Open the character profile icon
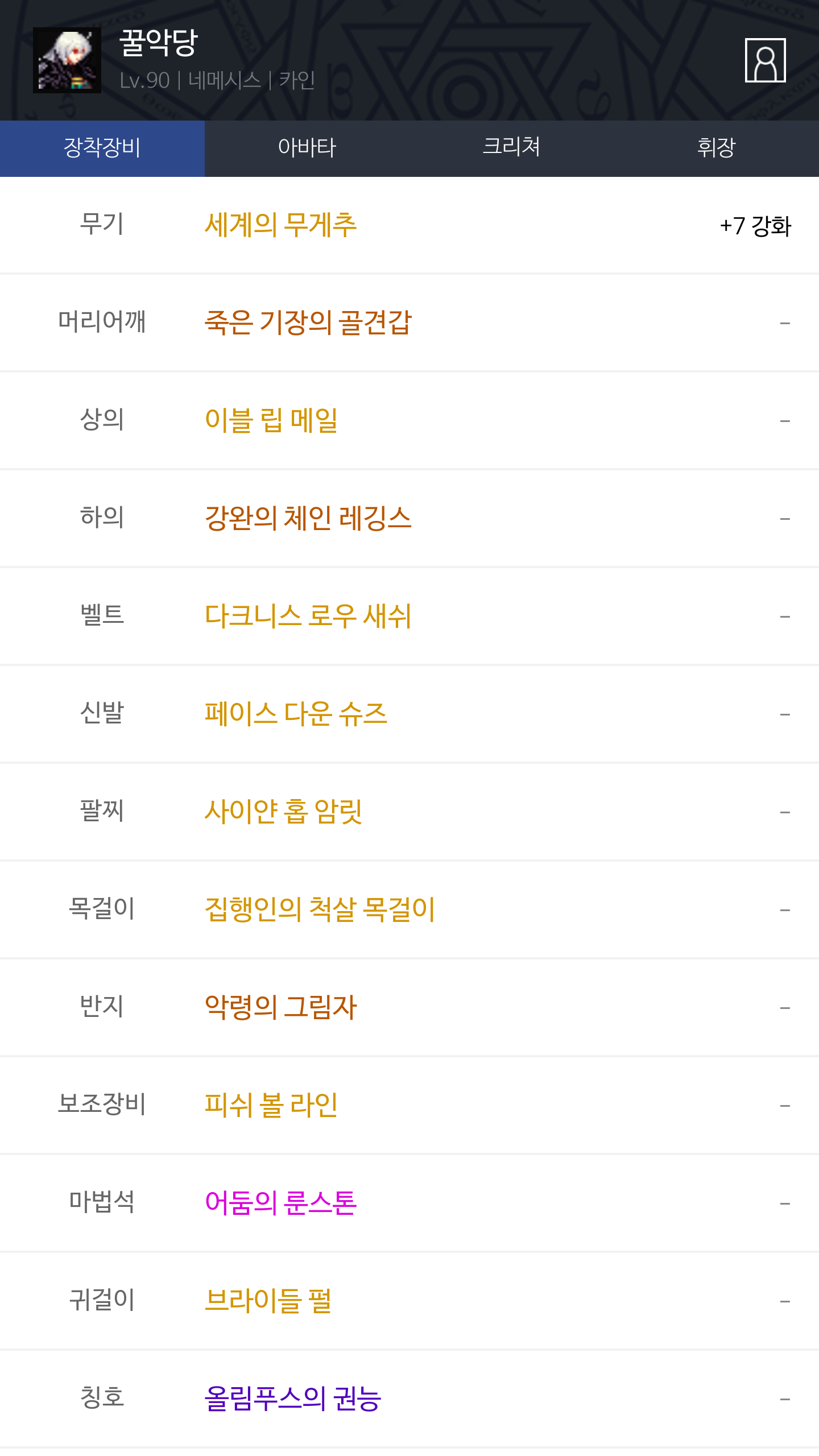Screen dimensions: 819x1456 (765, 60)
